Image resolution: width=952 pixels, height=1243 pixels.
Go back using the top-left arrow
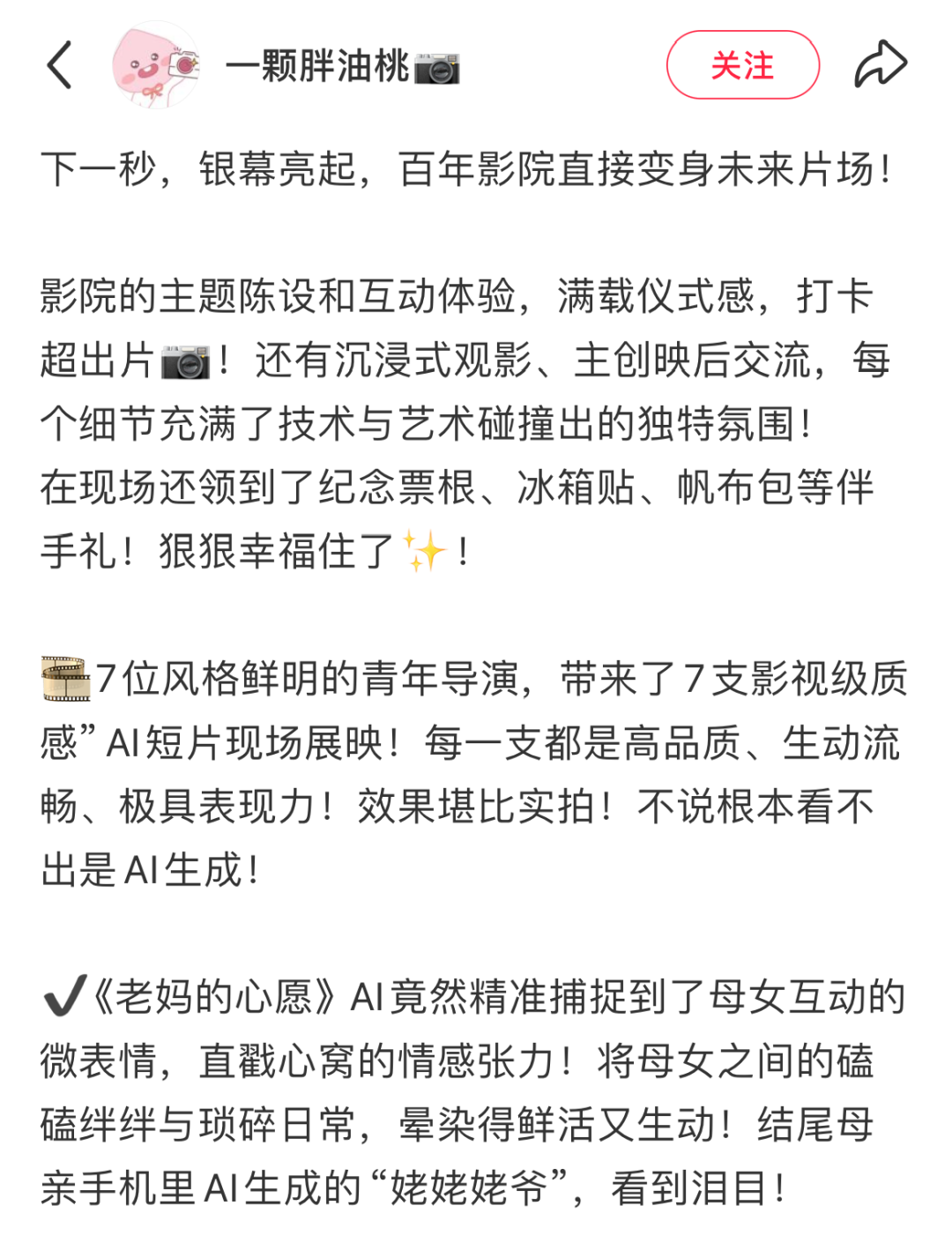coord(59,65)
